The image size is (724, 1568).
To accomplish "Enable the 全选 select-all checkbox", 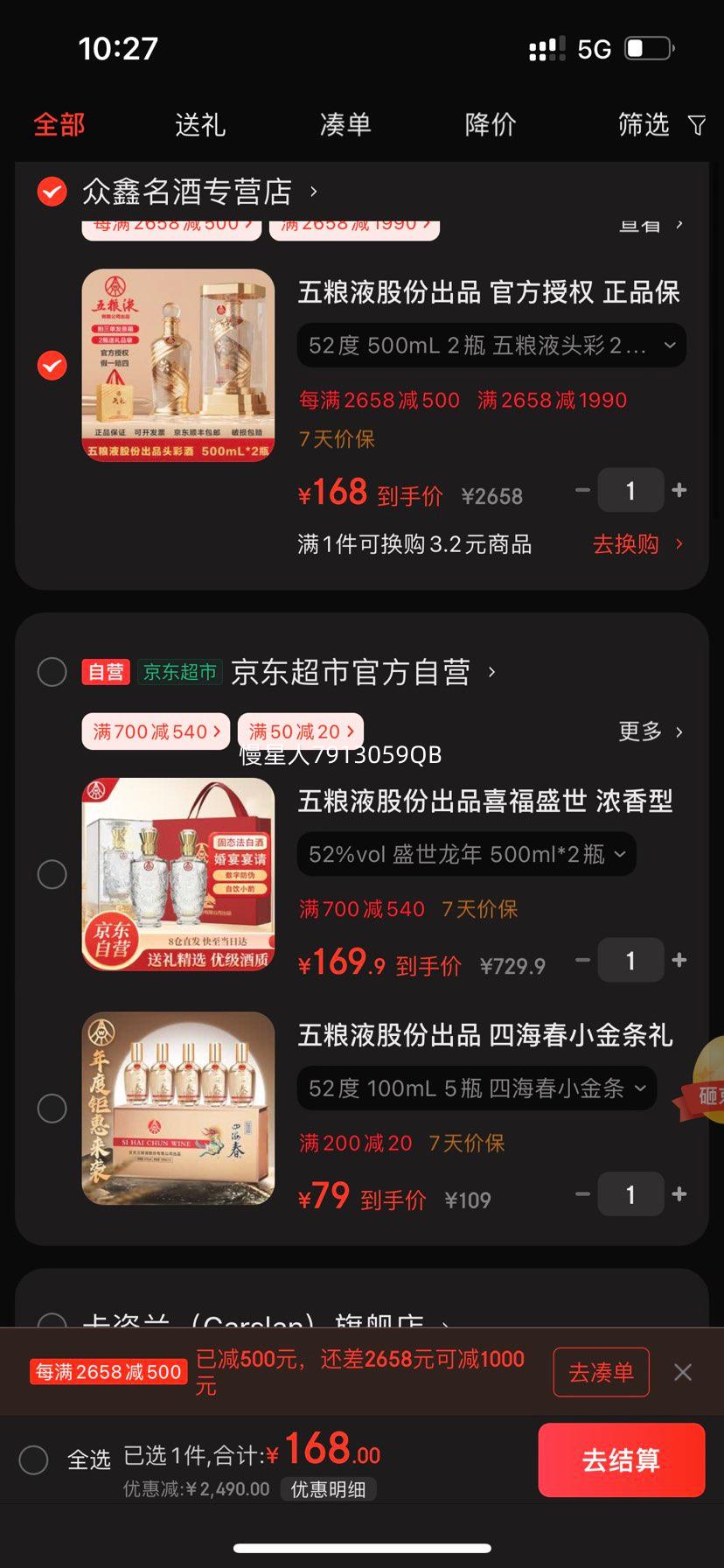I will 34,1459.
